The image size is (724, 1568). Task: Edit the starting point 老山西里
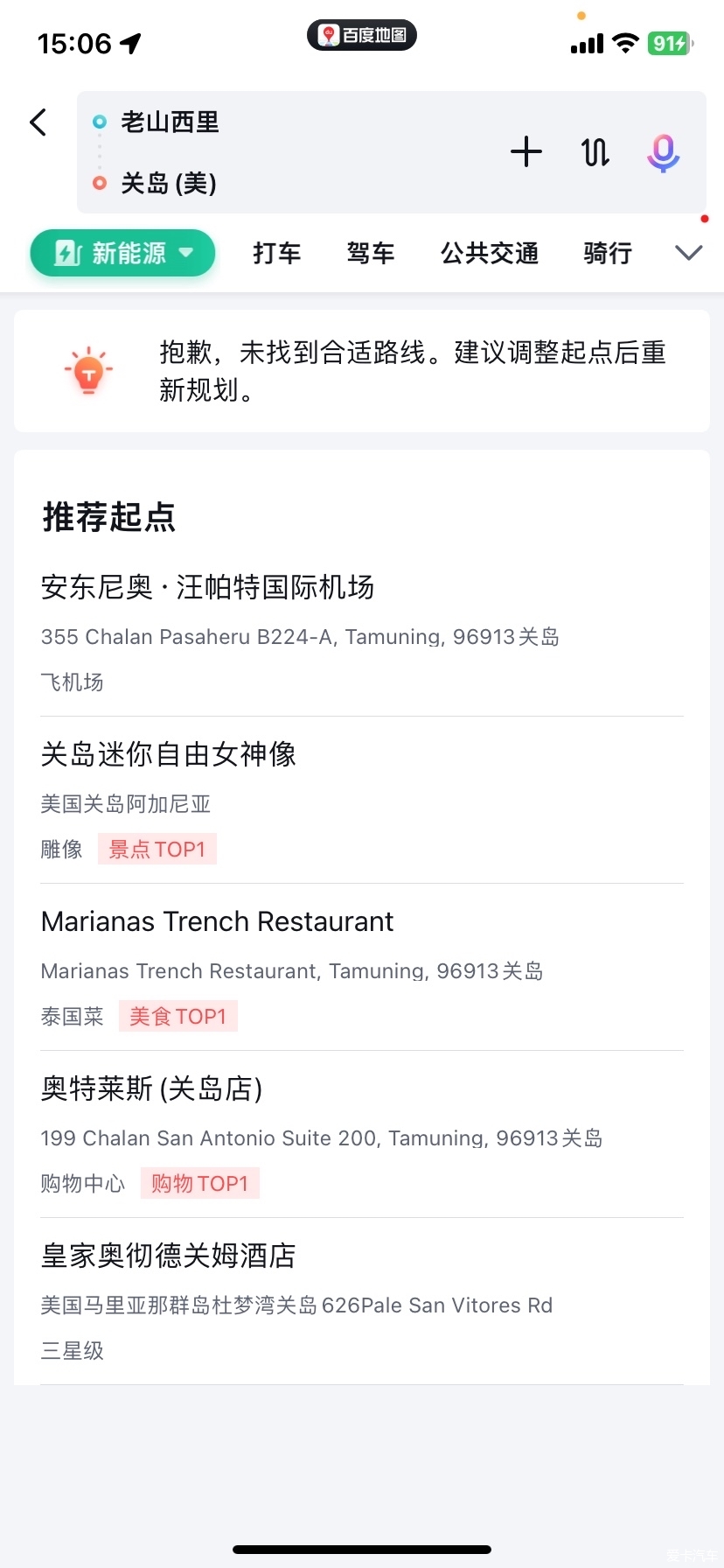click(171, 122)
